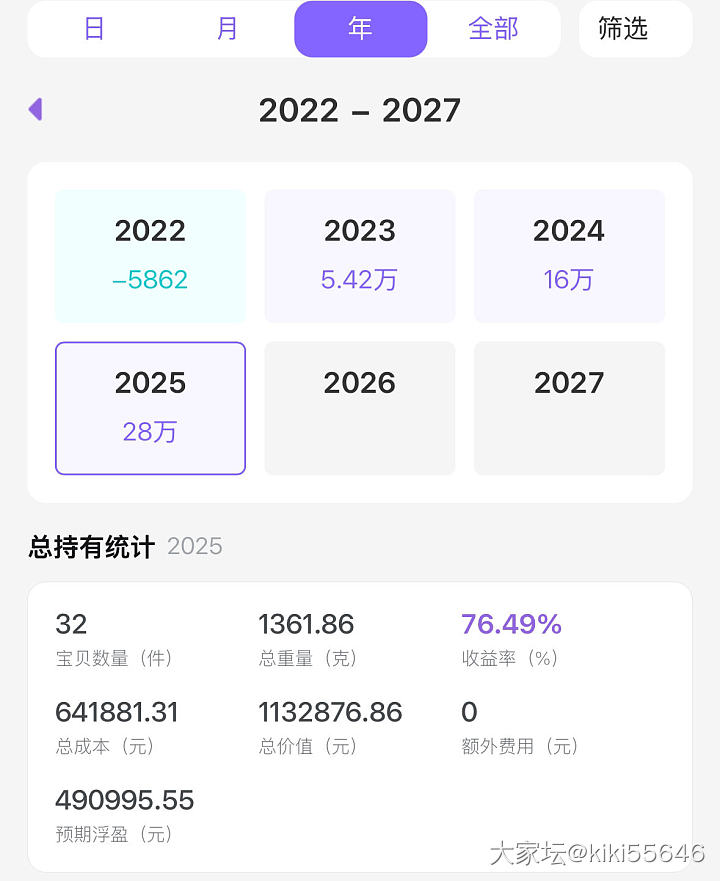
Task: Switch to the 日 (day) tab
Action: click(x=94, y=29)
